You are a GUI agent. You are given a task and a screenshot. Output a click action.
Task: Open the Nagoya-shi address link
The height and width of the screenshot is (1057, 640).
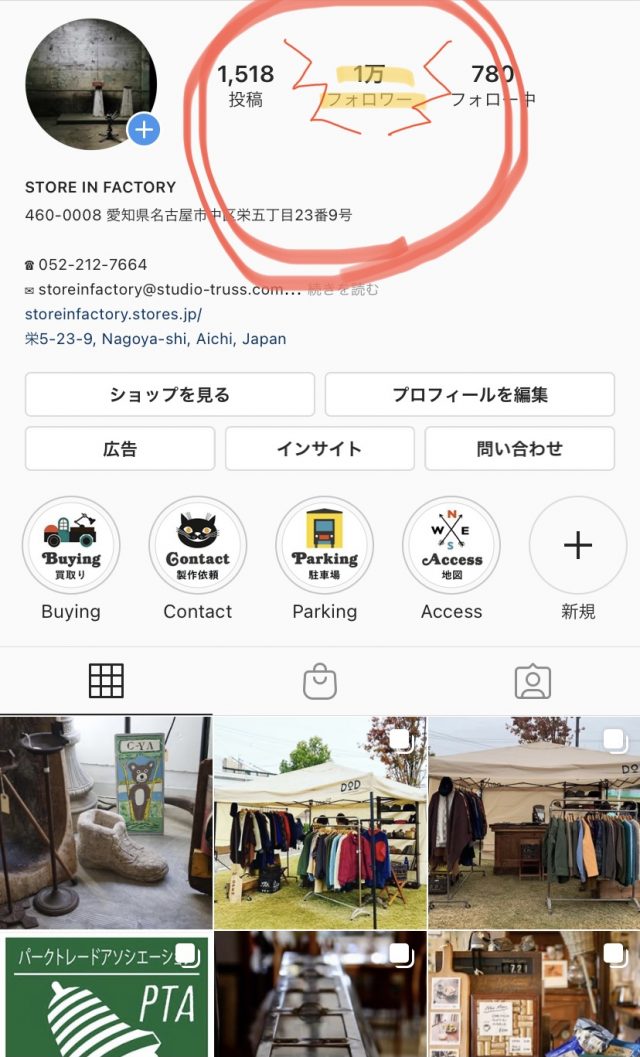[155, 339]
